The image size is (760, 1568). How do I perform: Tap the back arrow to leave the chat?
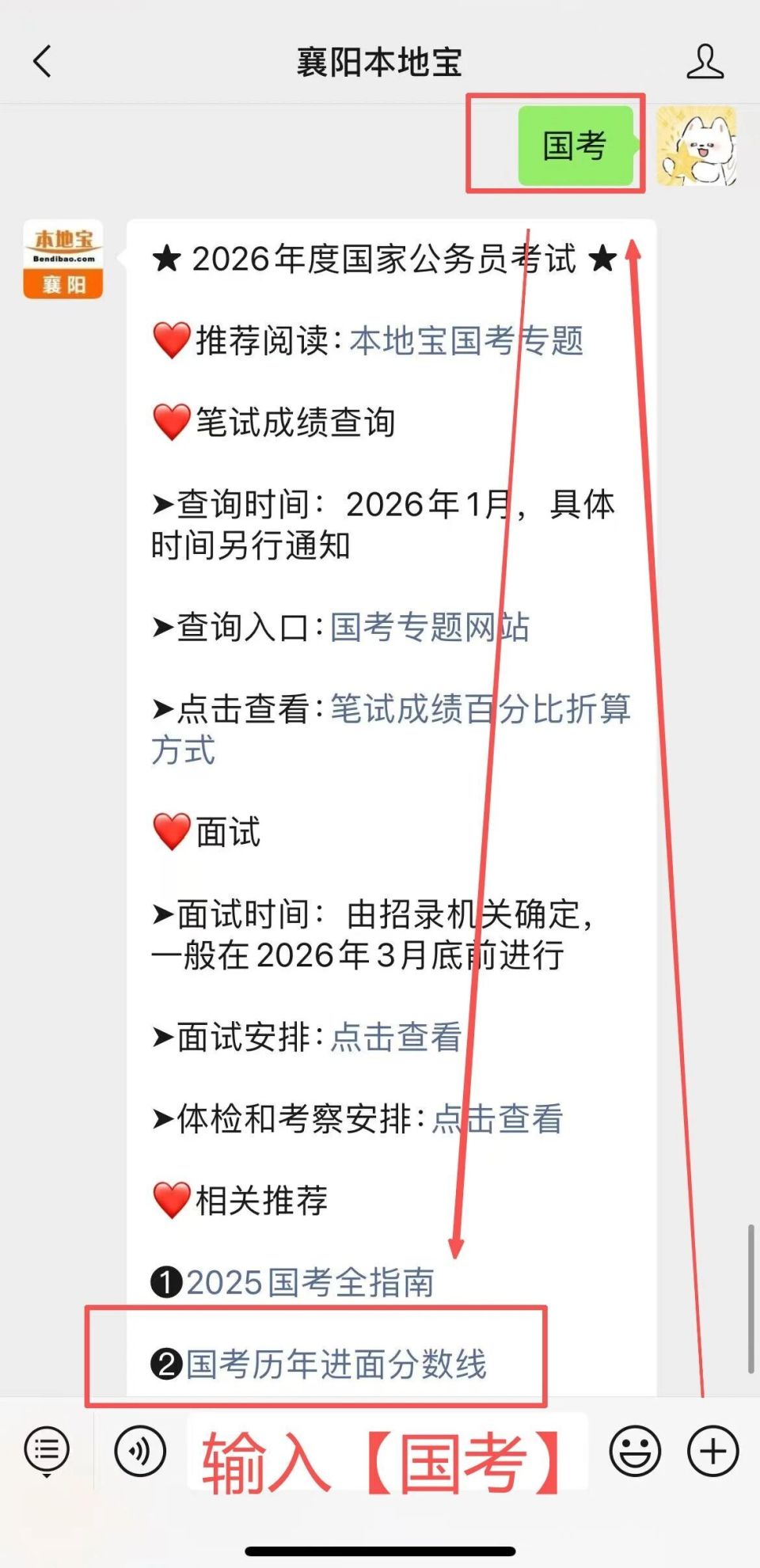pyautogui.click(x=42, y=62)
